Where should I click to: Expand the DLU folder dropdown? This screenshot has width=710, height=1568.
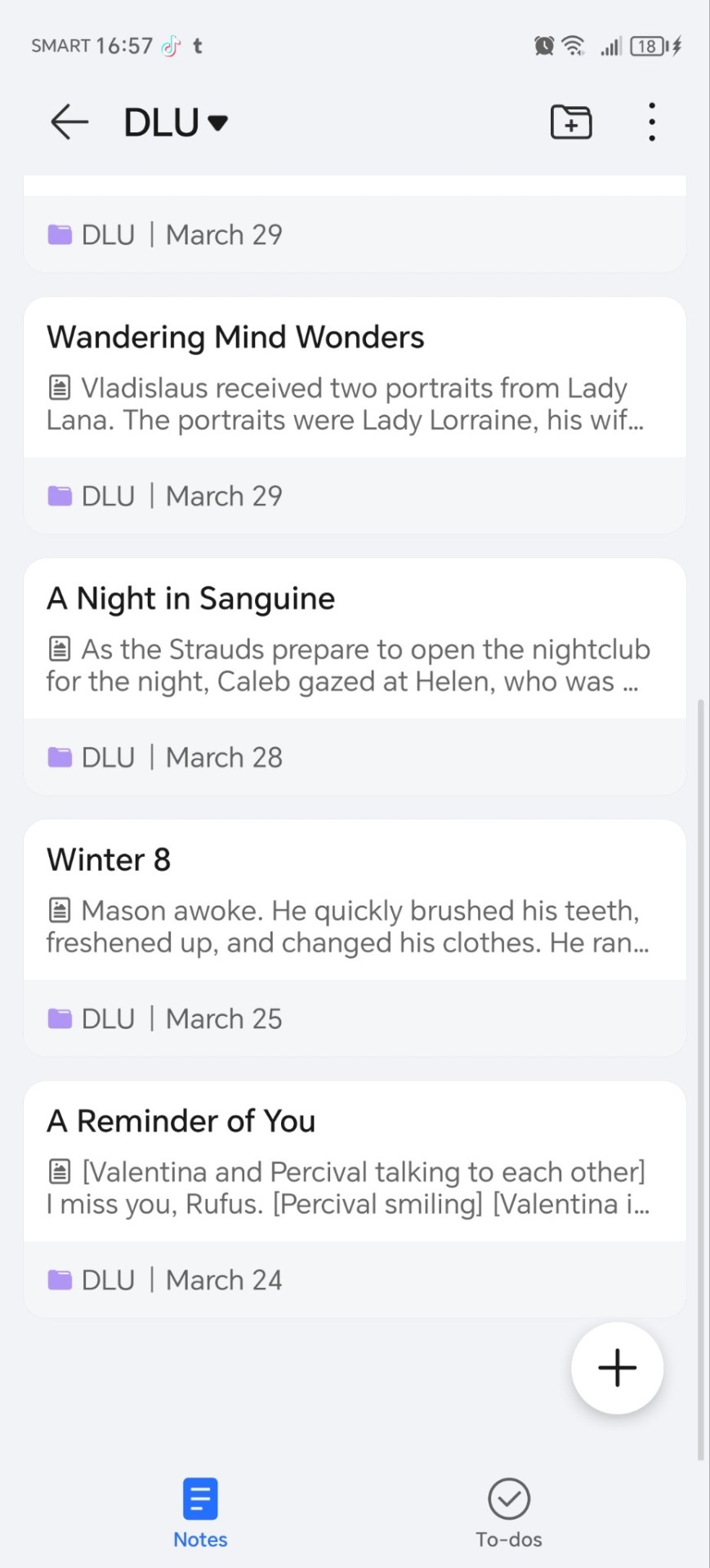pos(176,122)
